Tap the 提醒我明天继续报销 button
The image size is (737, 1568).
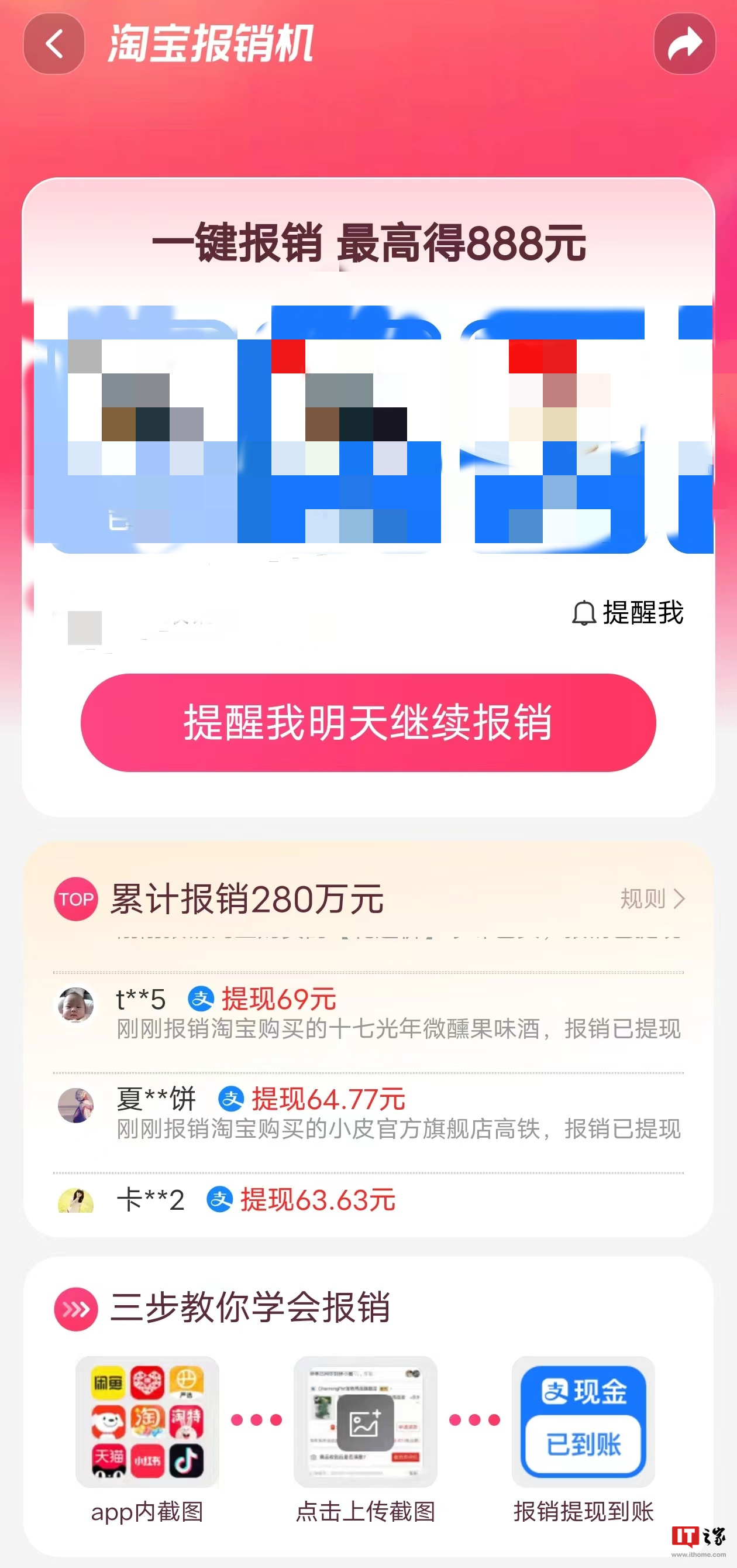368,722
